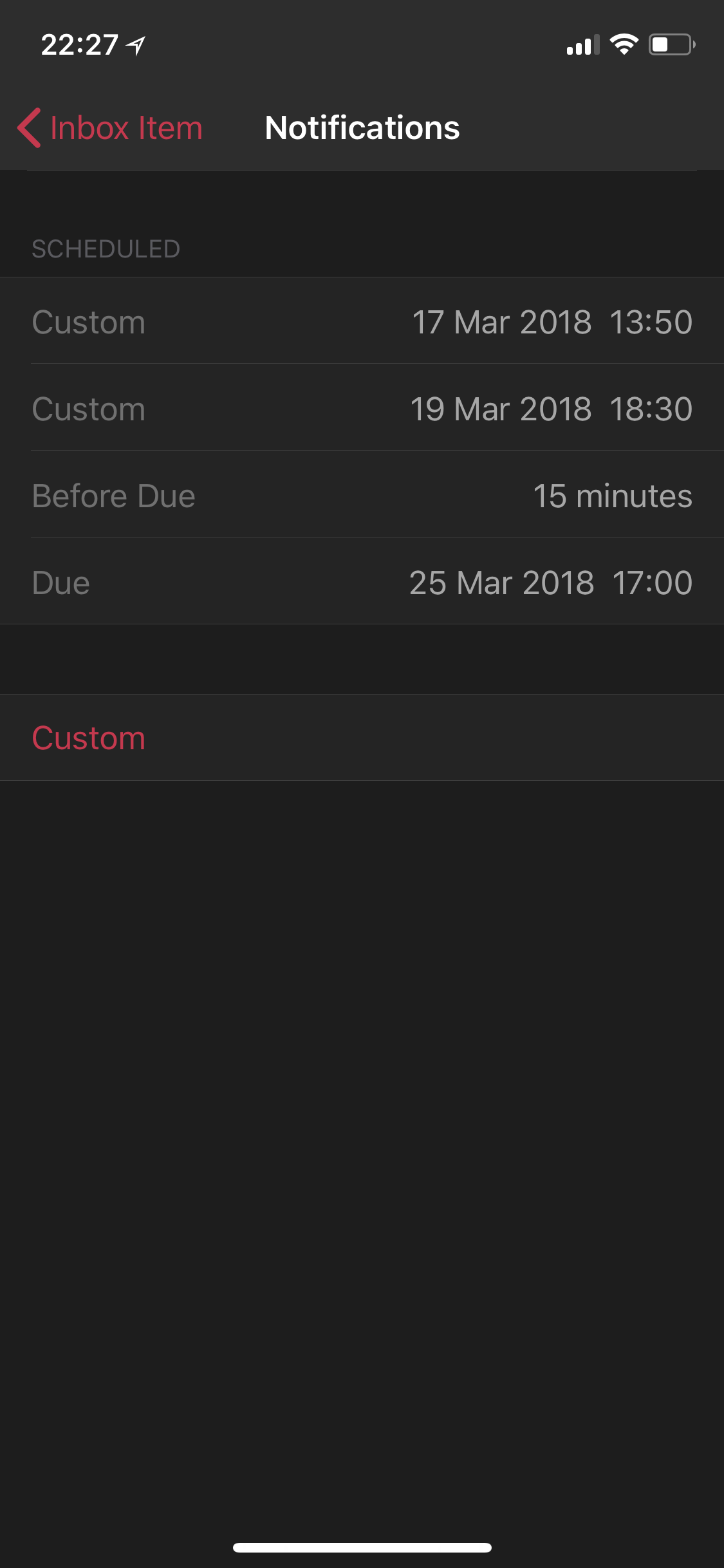Open the Due 25 Mar 2018 row
724x1568 pixels.
362,583
